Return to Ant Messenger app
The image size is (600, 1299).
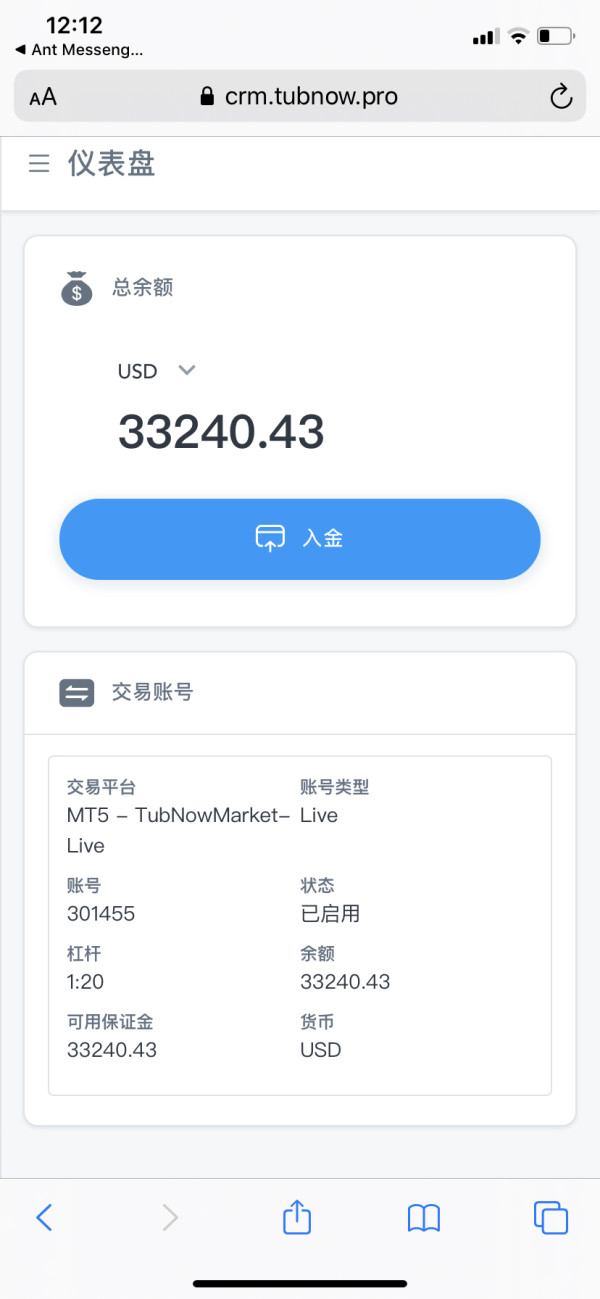[x=80, y=49]
